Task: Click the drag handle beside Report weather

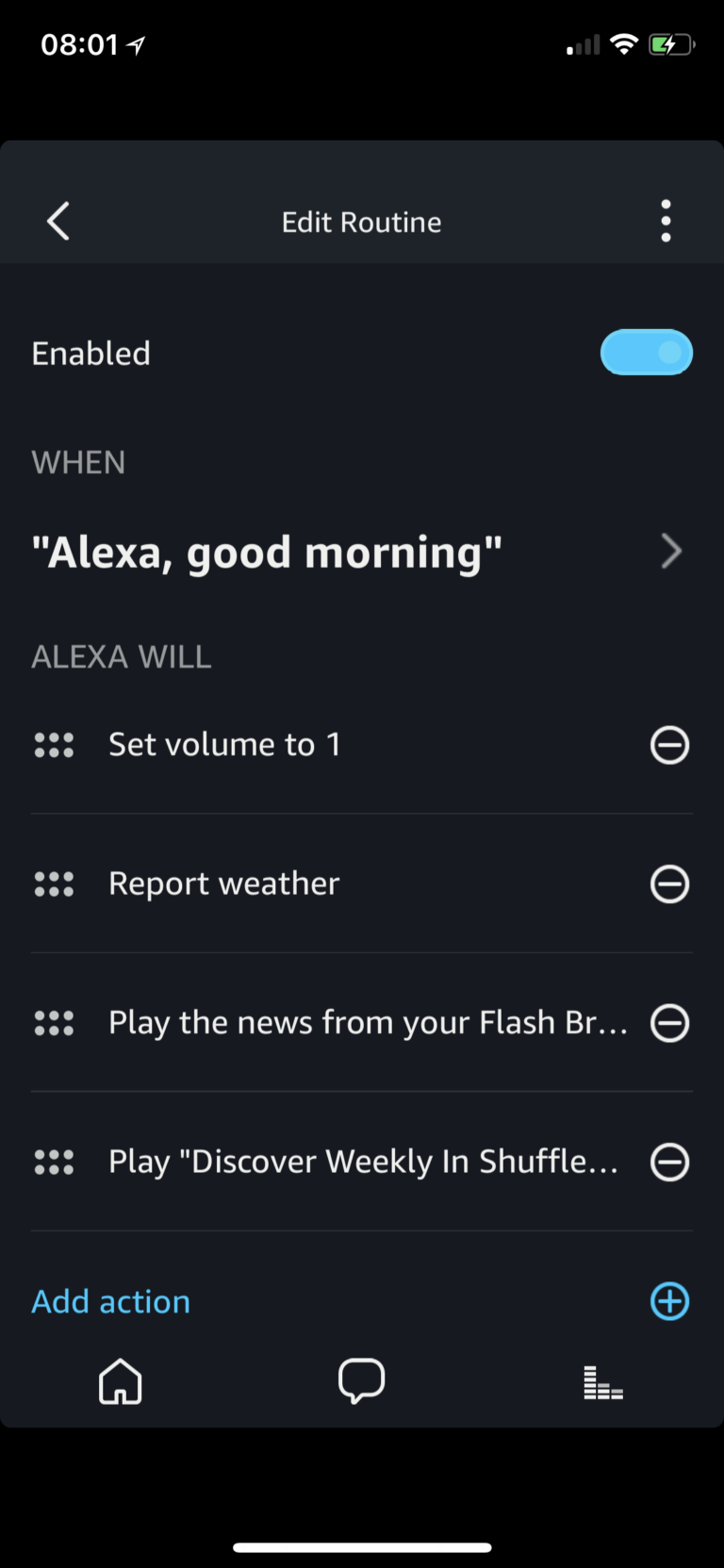Action: pyautogui.click(x=54, y=883)
